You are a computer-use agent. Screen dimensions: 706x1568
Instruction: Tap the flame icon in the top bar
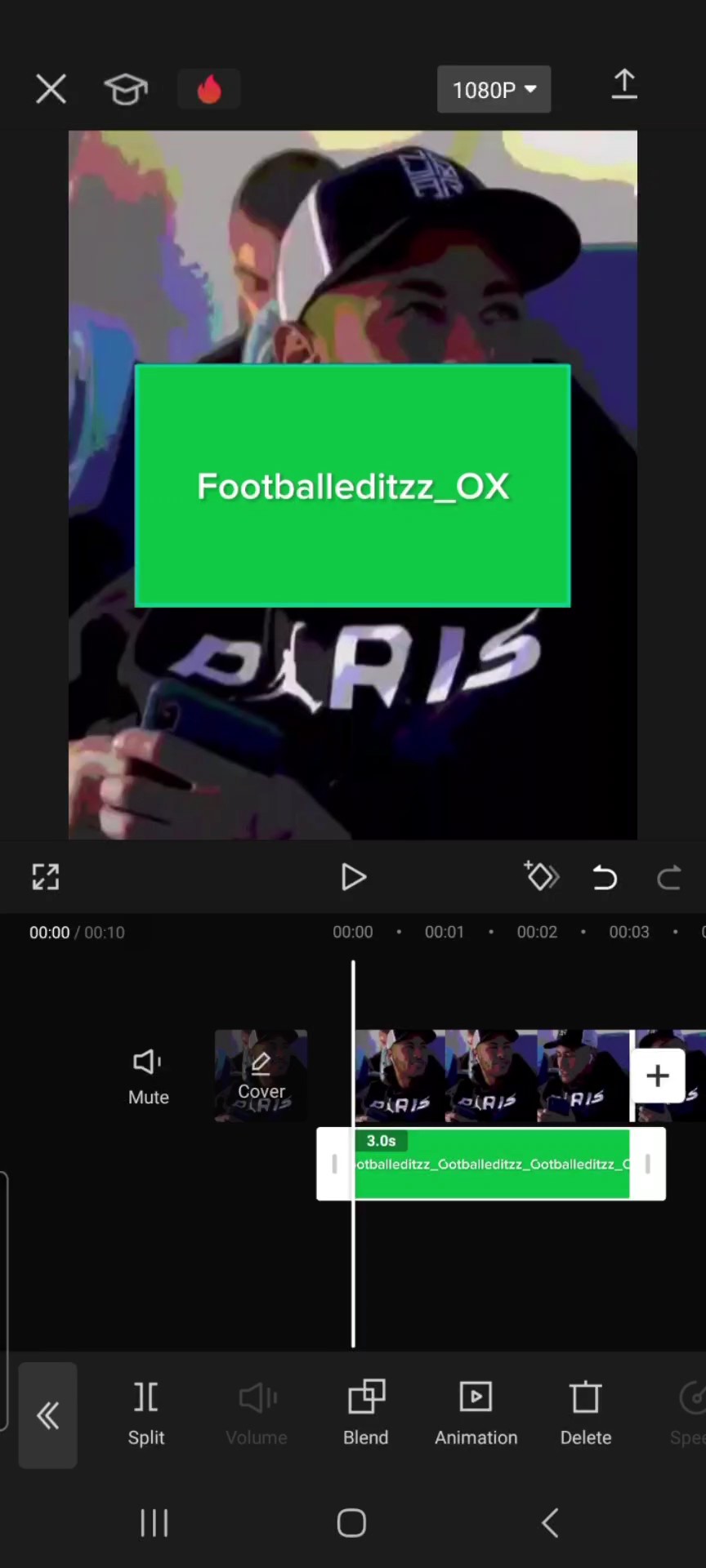209,89
